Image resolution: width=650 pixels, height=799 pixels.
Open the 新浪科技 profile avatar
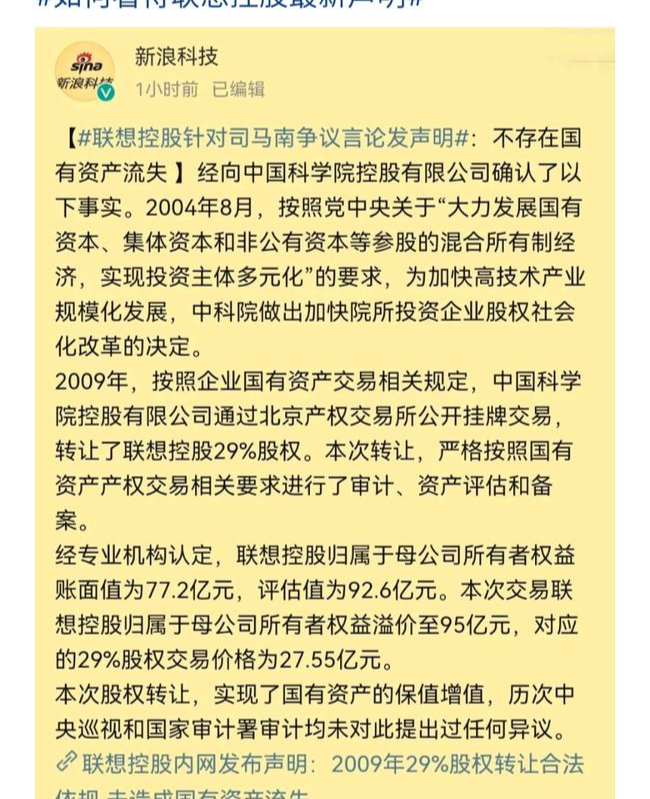pos(84,70)
